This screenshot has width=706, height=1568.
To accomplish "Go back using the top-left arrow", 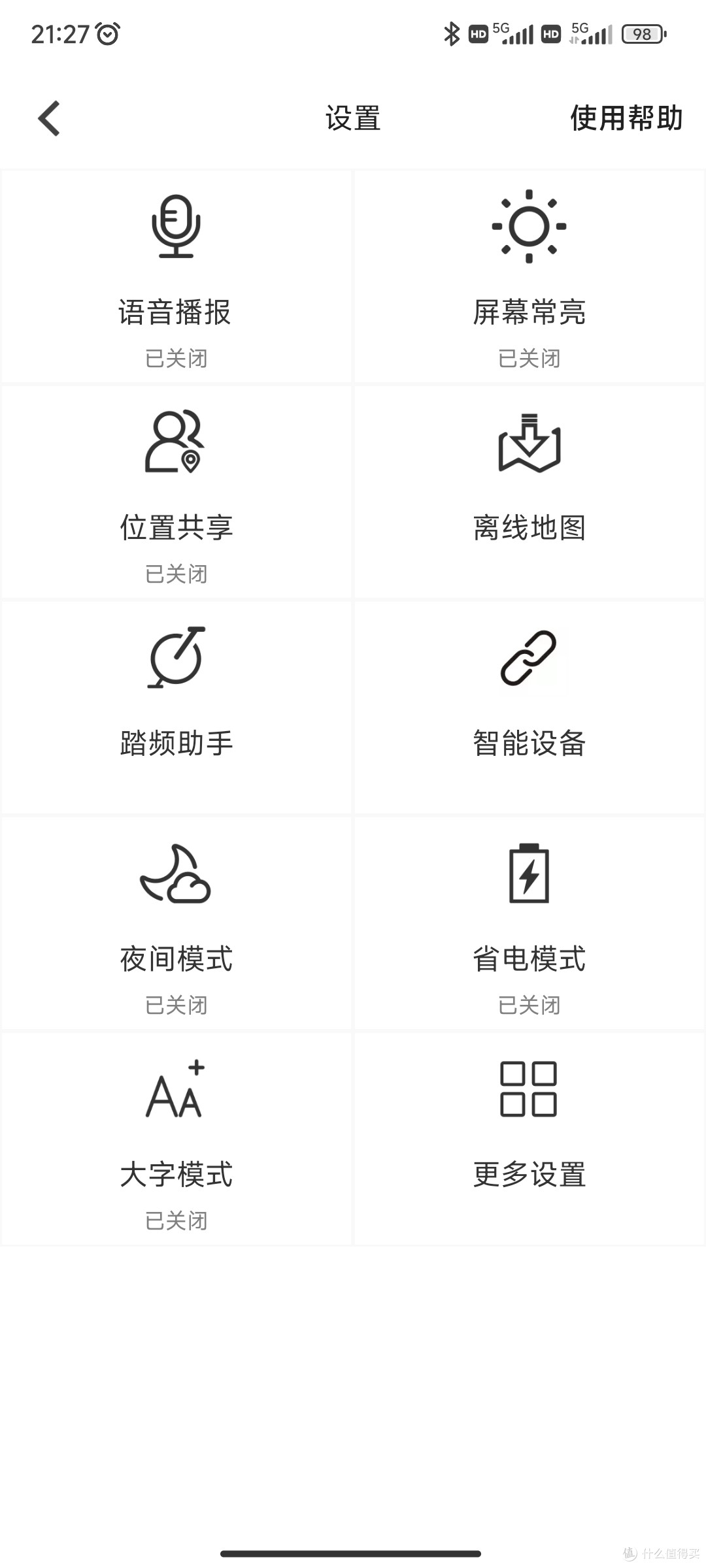I will coord(49,119).
